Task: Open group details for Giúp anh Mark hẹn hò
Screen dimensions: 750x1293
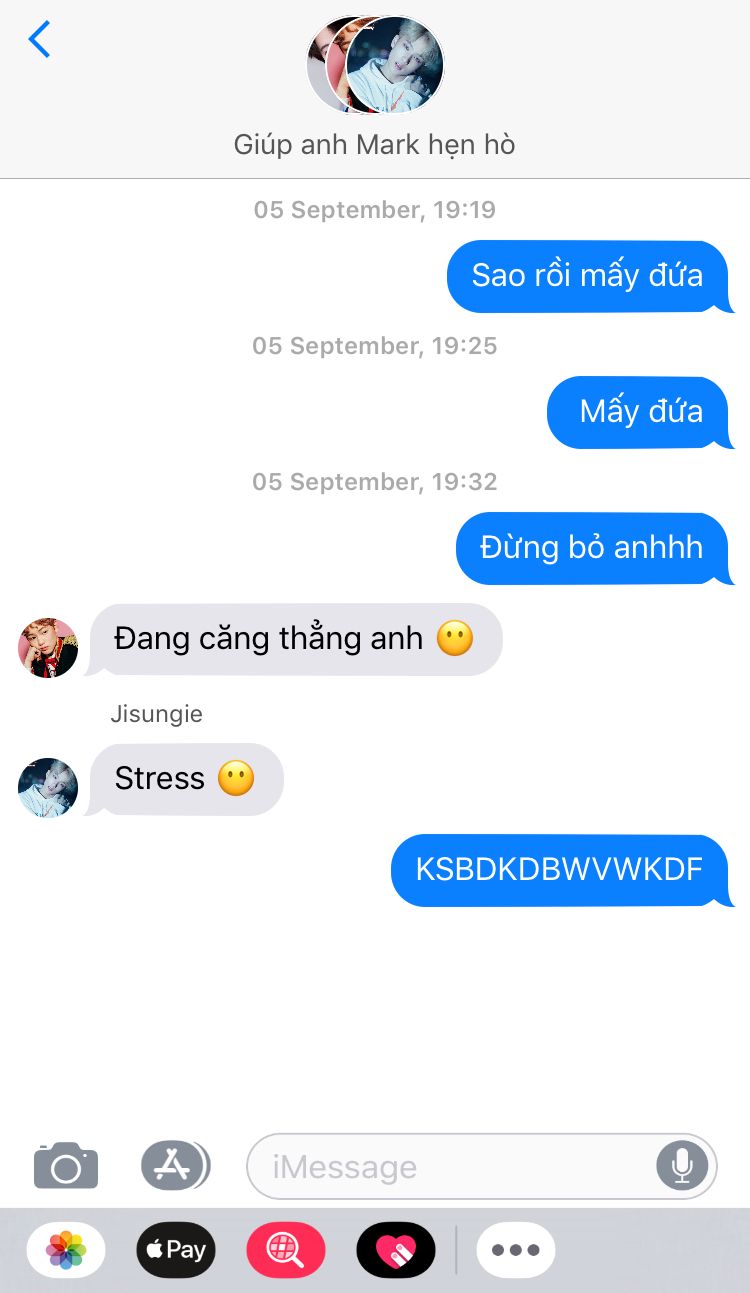Action: click(374, 88)
